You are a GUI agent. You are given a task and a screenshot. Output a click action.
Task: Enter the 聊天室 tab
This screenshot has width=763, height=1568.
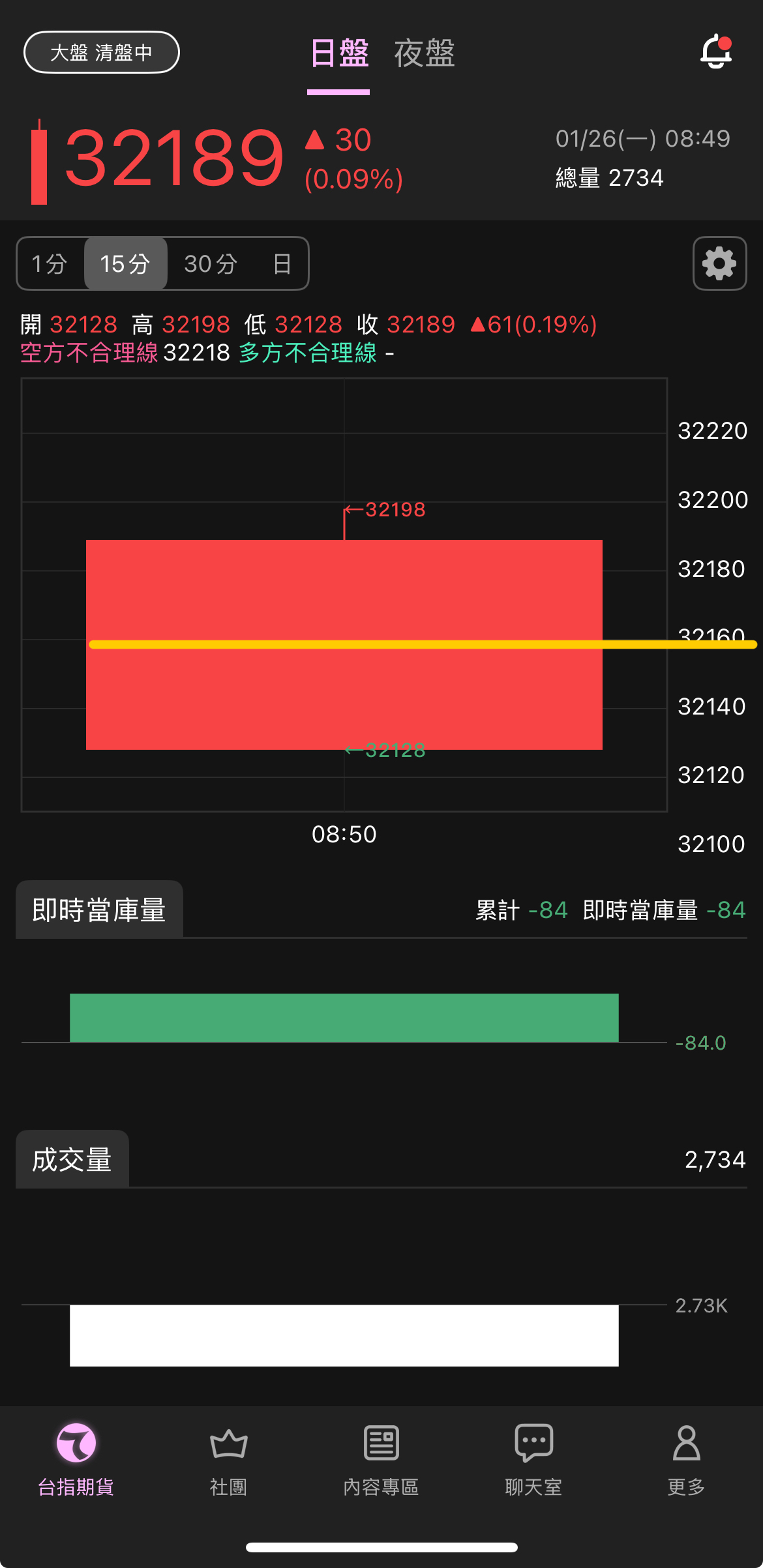point(533,1459)
